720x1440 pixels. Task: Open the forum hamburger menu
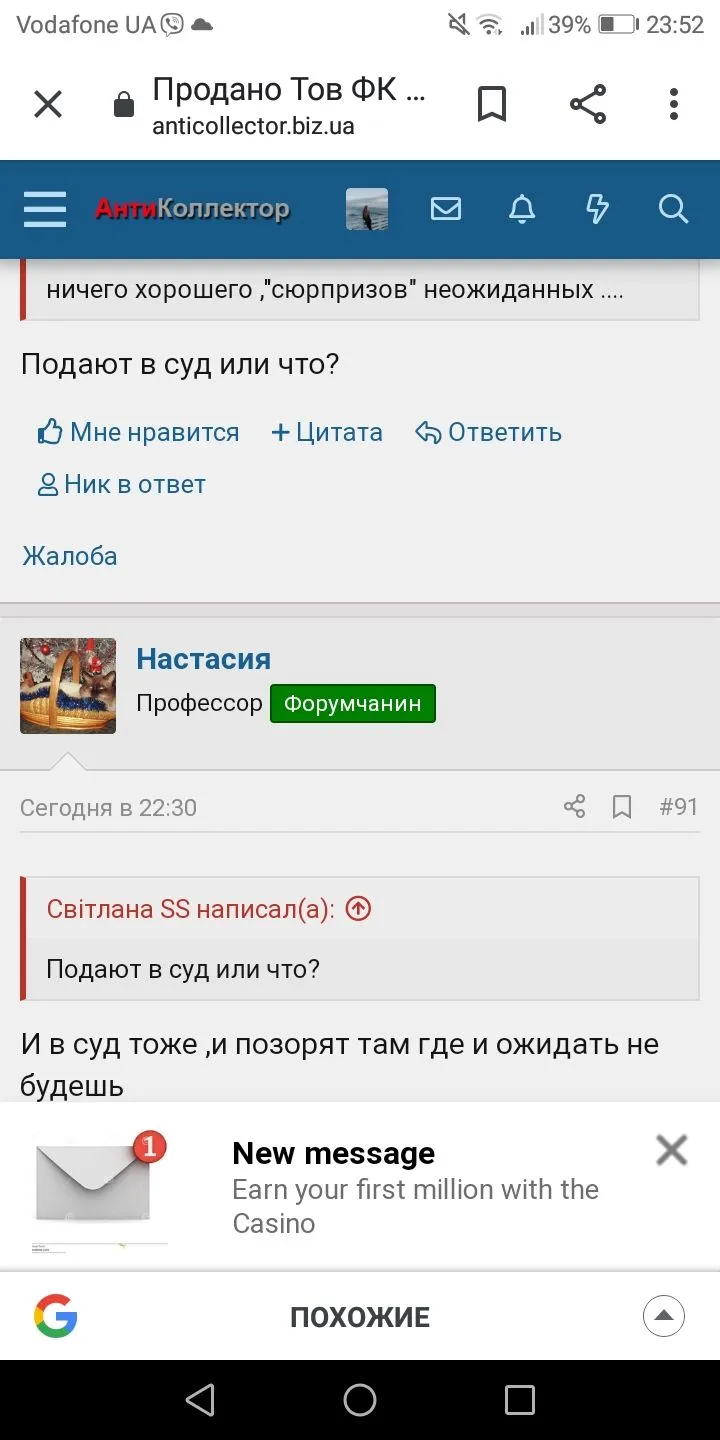click(x=45, y=209)
